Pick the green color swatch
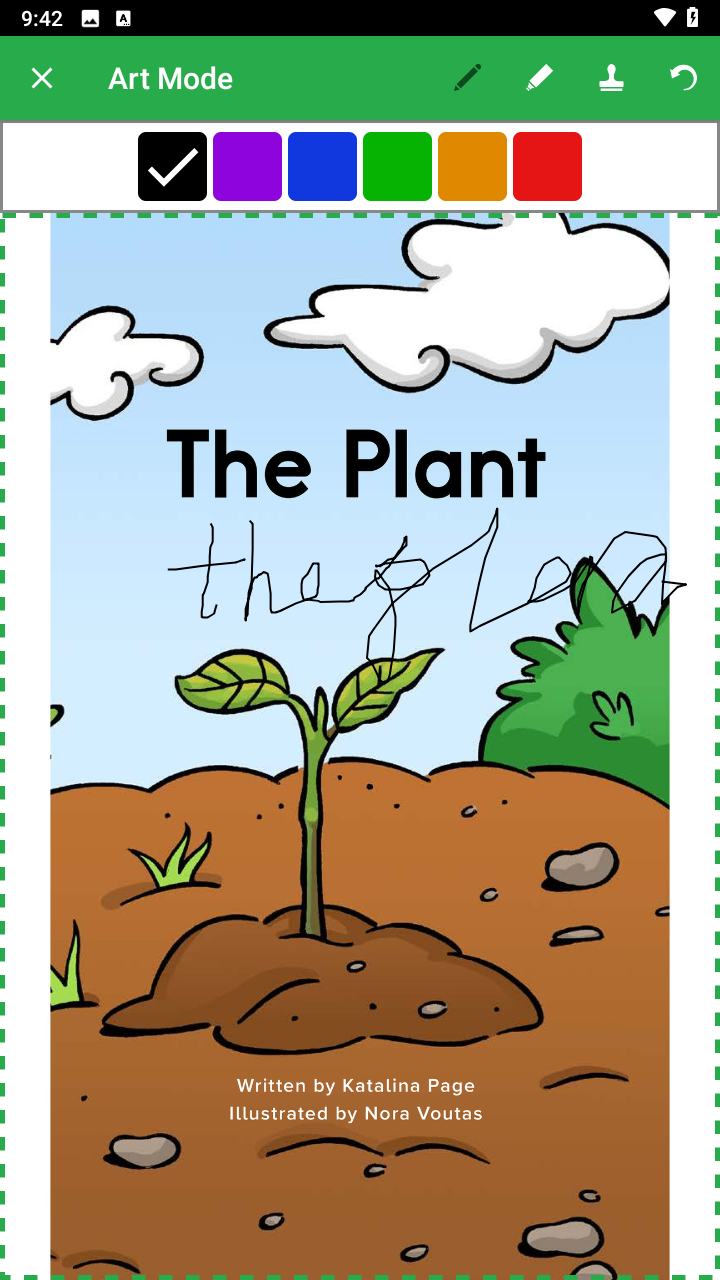720x1280 pixels. click(397, 166)
